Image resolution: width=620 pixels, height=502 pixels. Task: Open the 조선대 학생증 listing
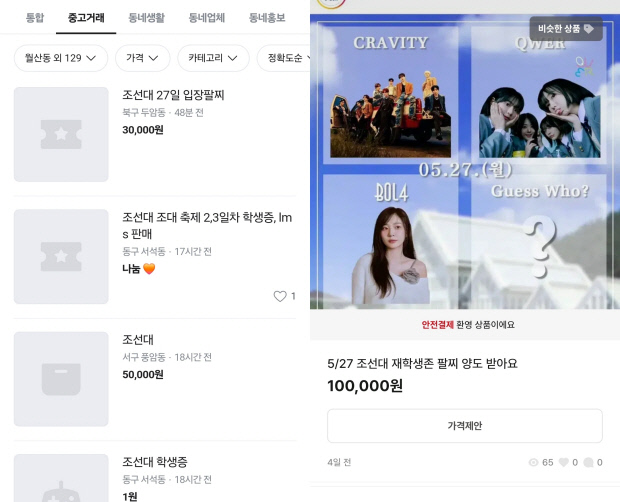155,462
